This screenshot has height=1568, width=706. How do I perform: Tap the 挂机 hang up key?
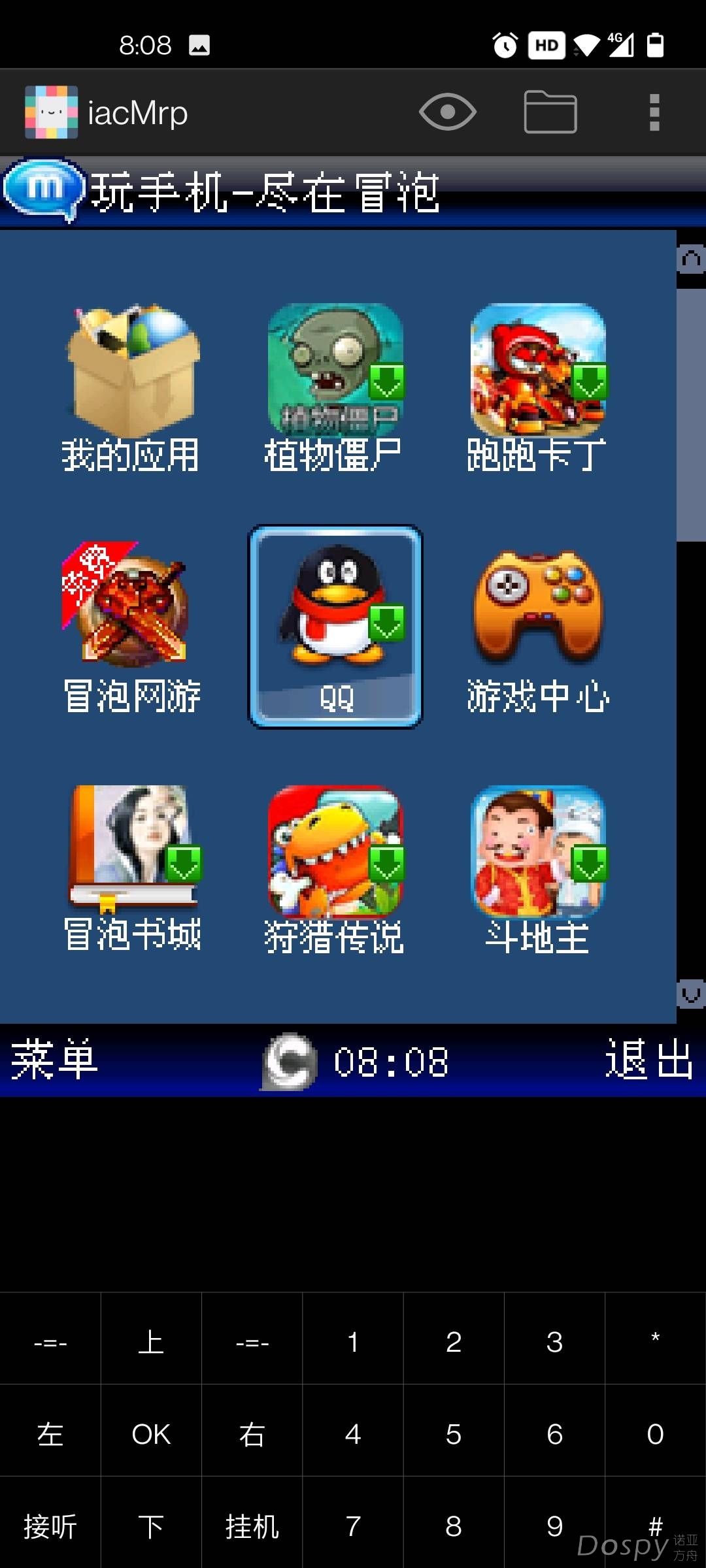[x=252, y=1527]
